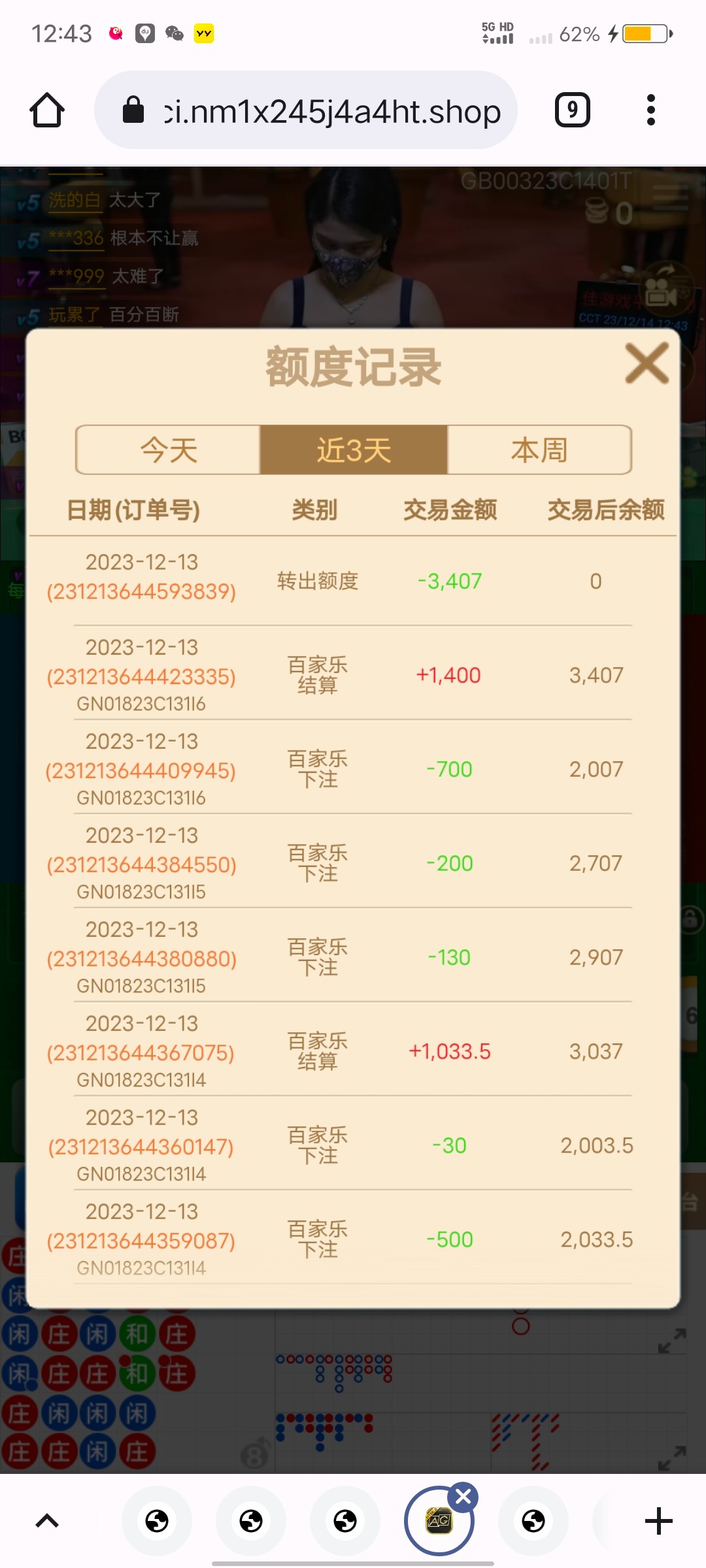Close the 额度记录 dialog

click(x=647, y=364)
